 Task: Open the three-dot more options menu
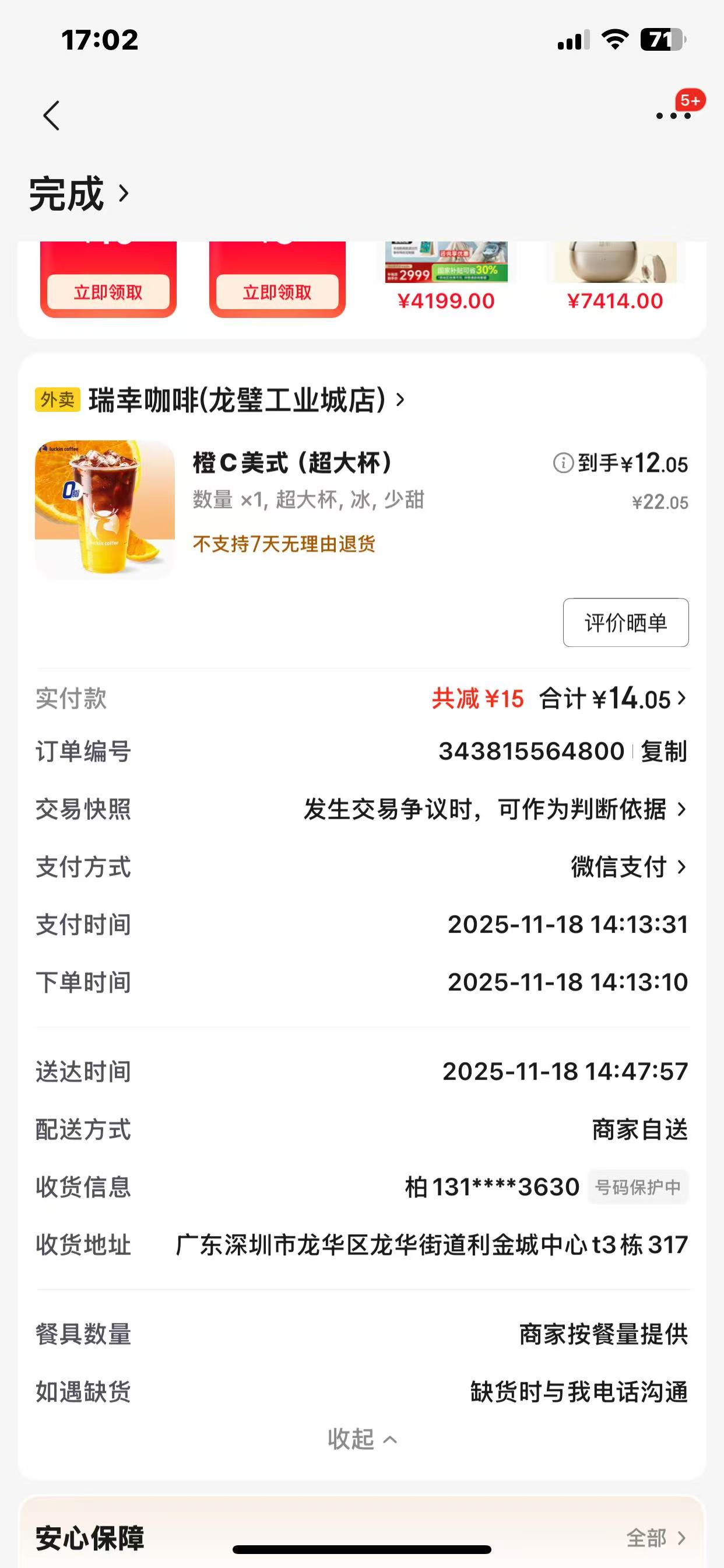[673, 116]
